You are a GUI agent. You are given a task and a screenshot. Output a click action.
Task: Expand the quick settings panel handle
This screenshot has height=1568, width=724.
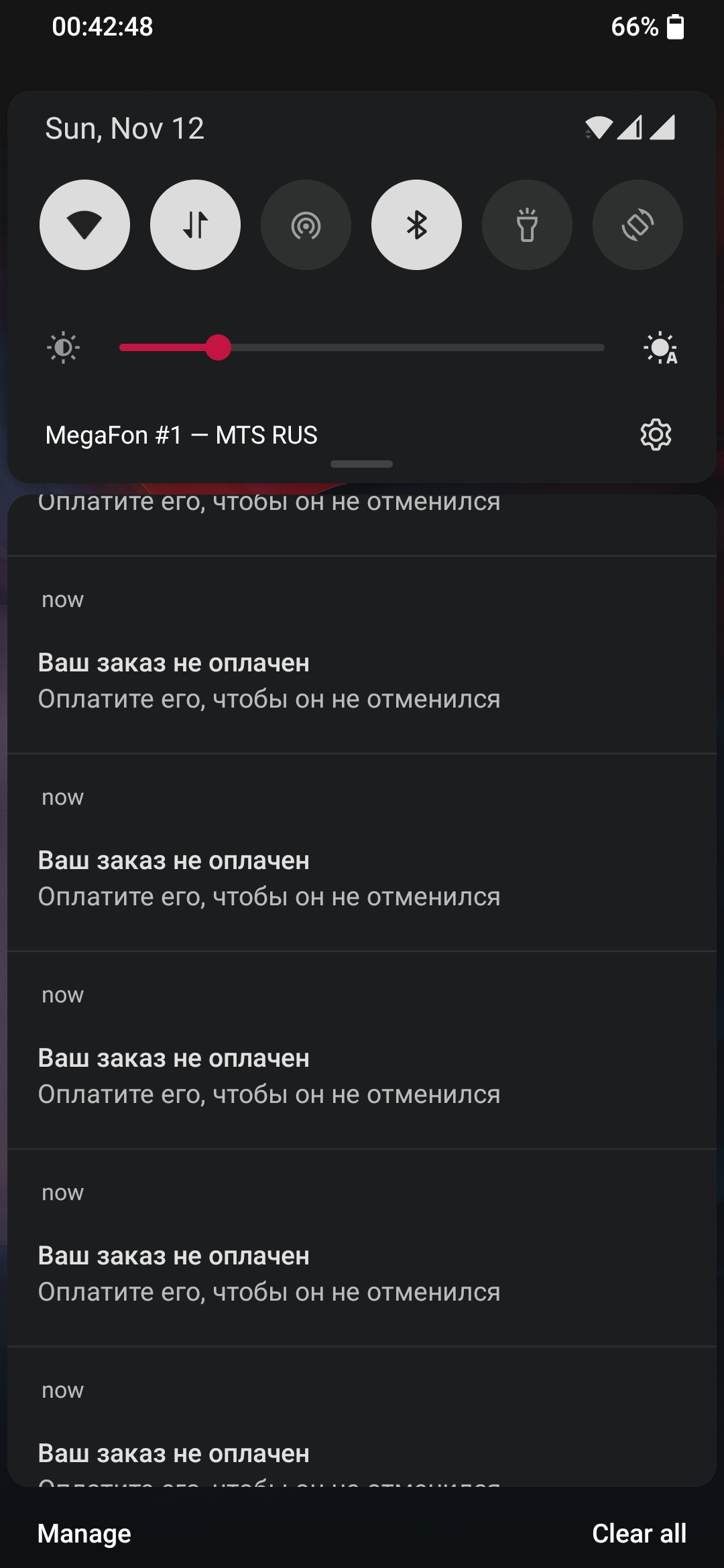(362, 464)
